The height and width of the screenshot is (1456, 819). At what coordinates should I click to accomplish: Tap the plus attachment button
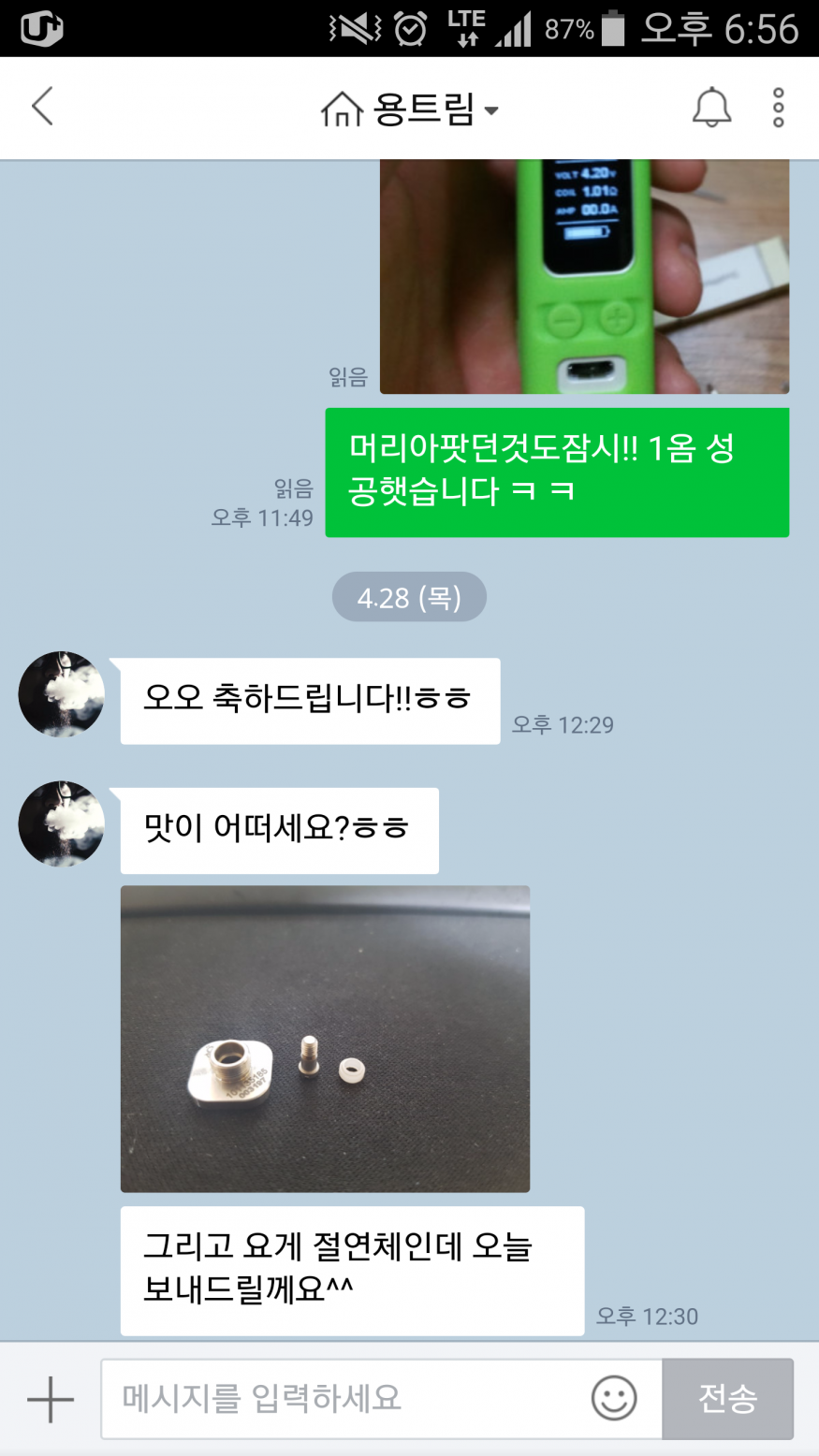[51, 1399]
